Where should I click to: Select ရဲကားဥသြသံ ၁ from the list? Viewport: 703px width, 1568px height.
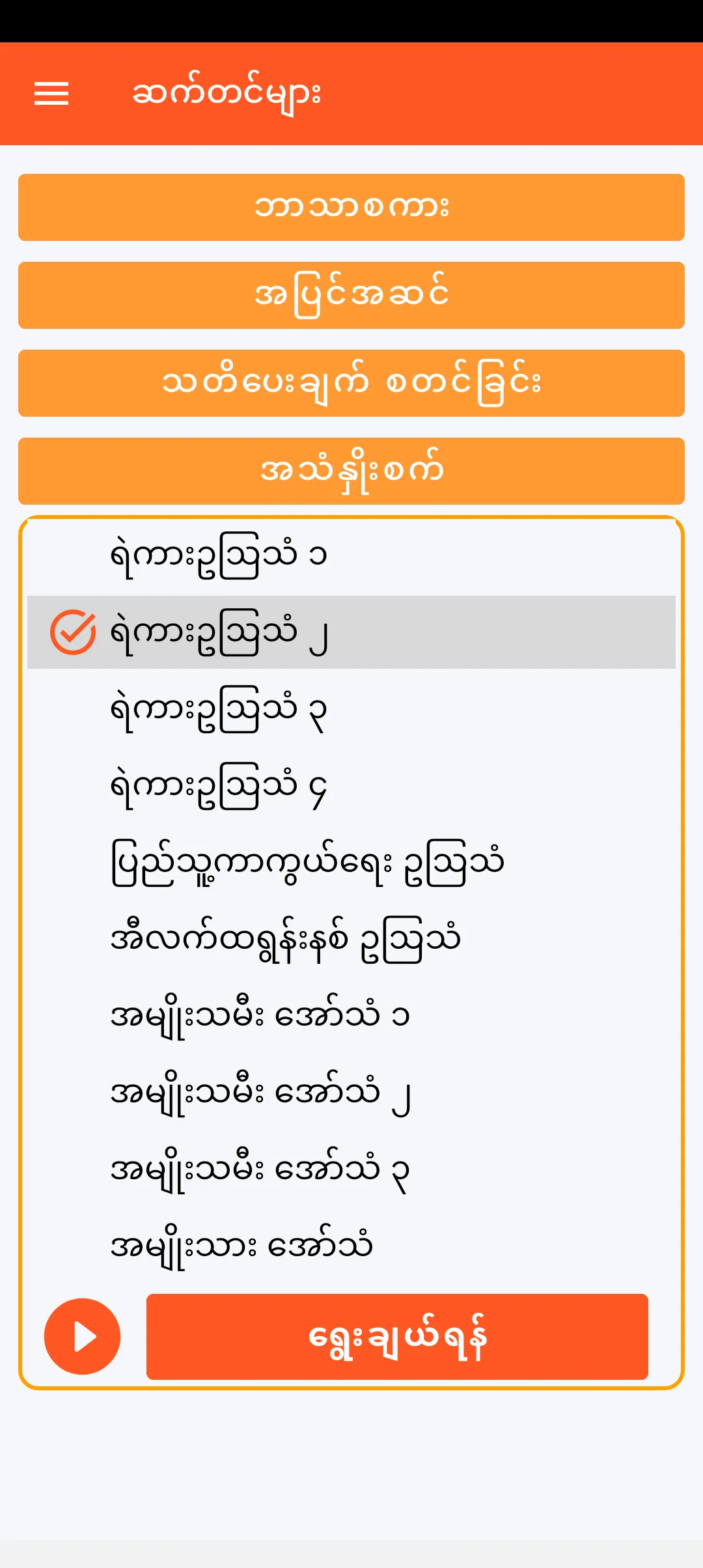351,555
